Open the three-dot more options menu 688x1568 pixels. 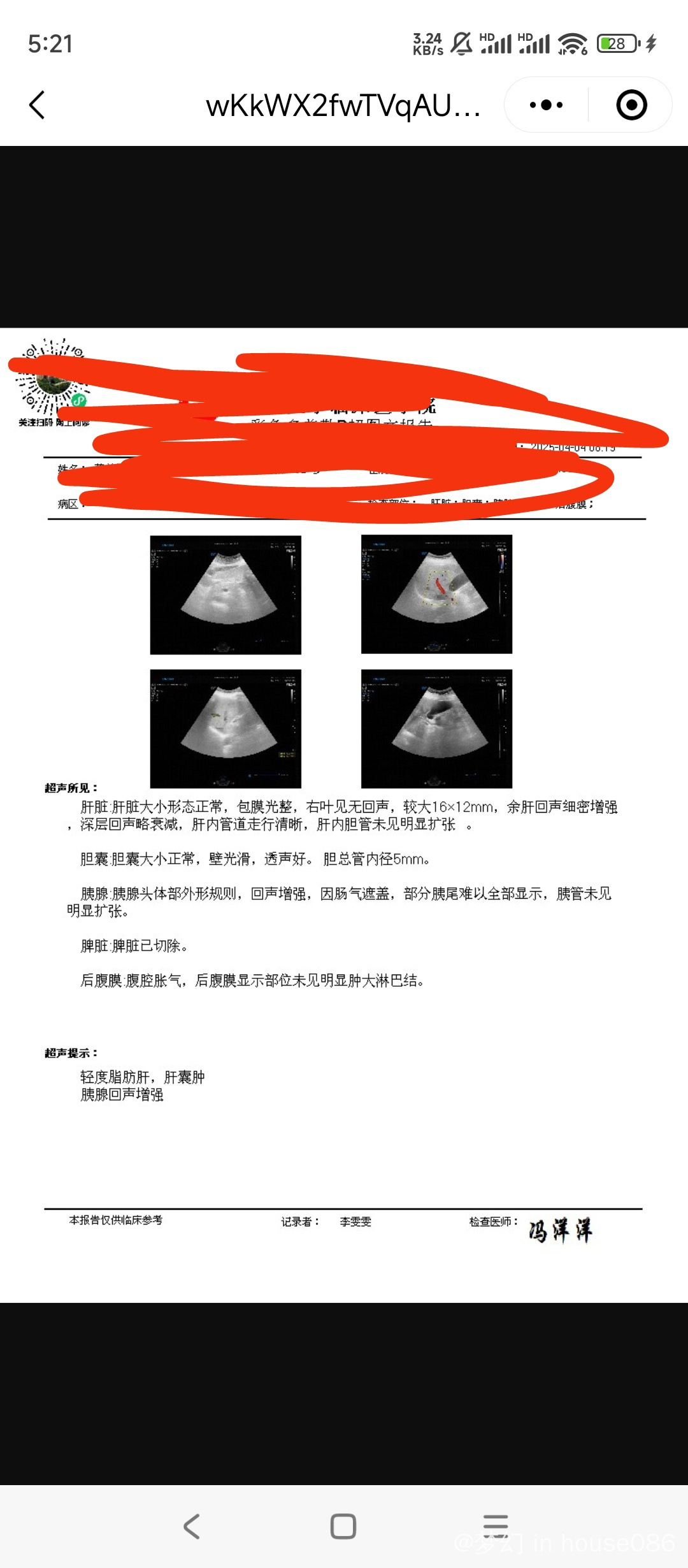(x=546, y=105)
